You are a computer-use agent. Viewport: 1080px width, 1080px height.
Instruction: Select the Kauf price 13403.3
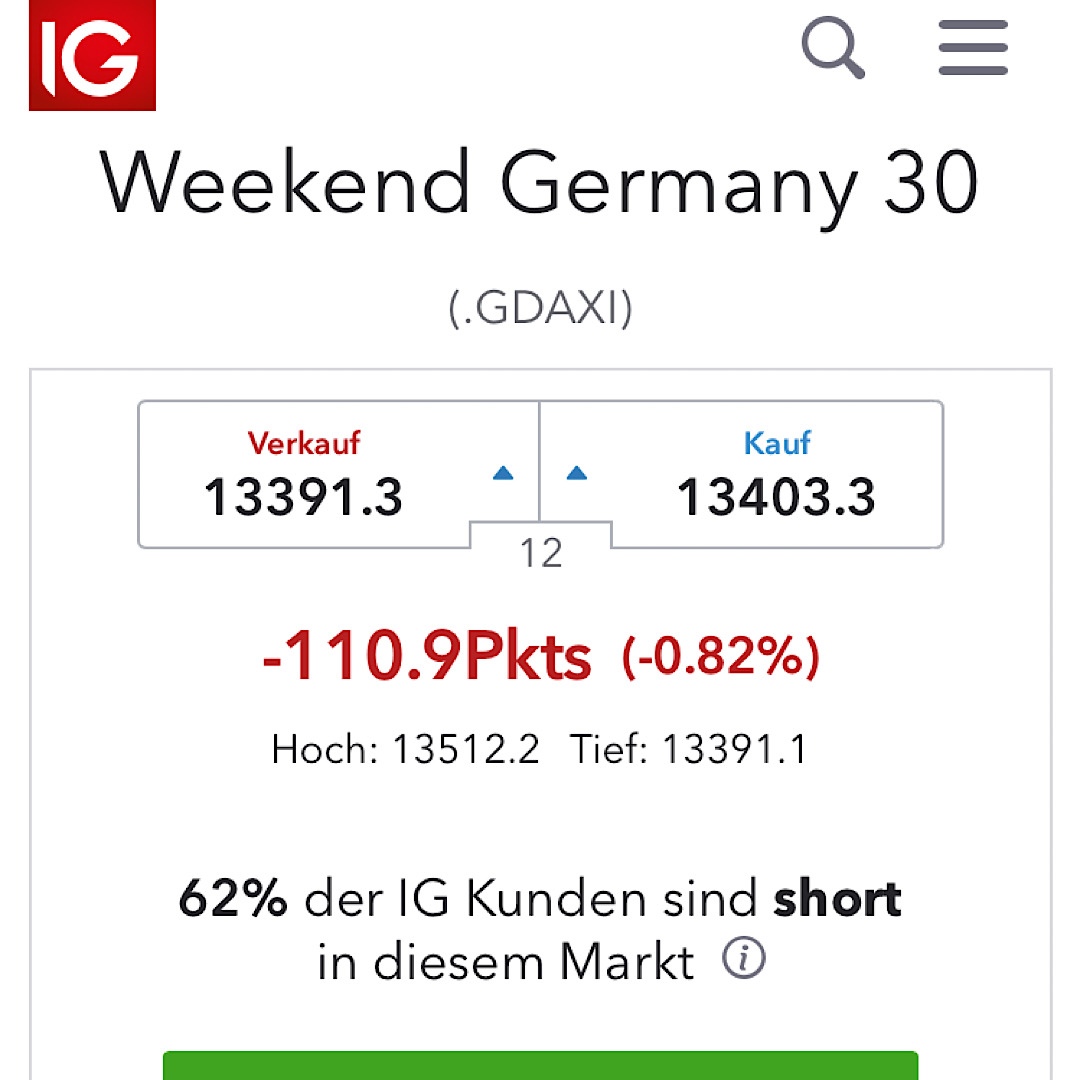(x=776, y=475)
